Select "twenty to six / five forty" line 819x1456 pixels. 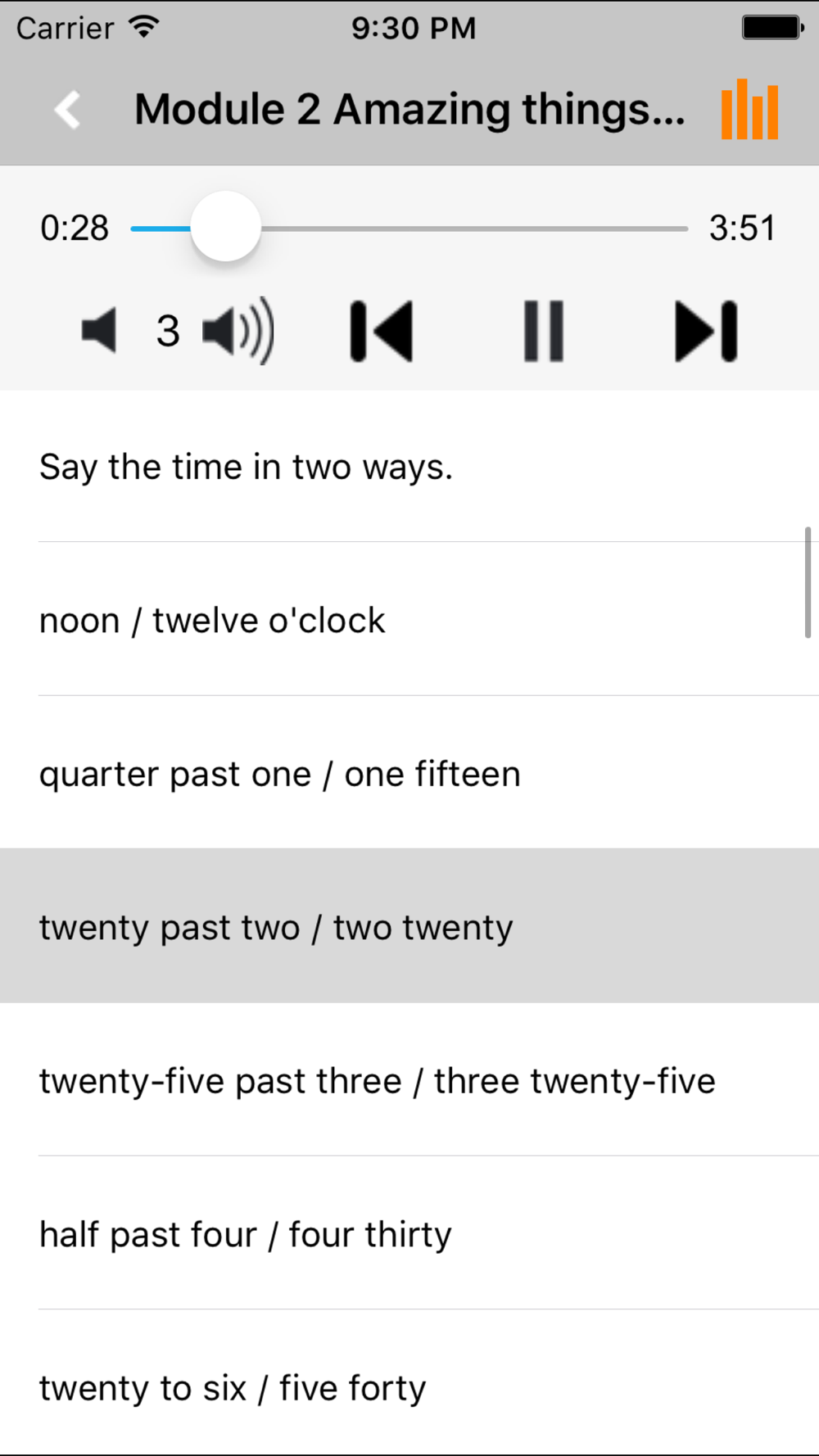pyautogui.click(x=409, y=1382)
